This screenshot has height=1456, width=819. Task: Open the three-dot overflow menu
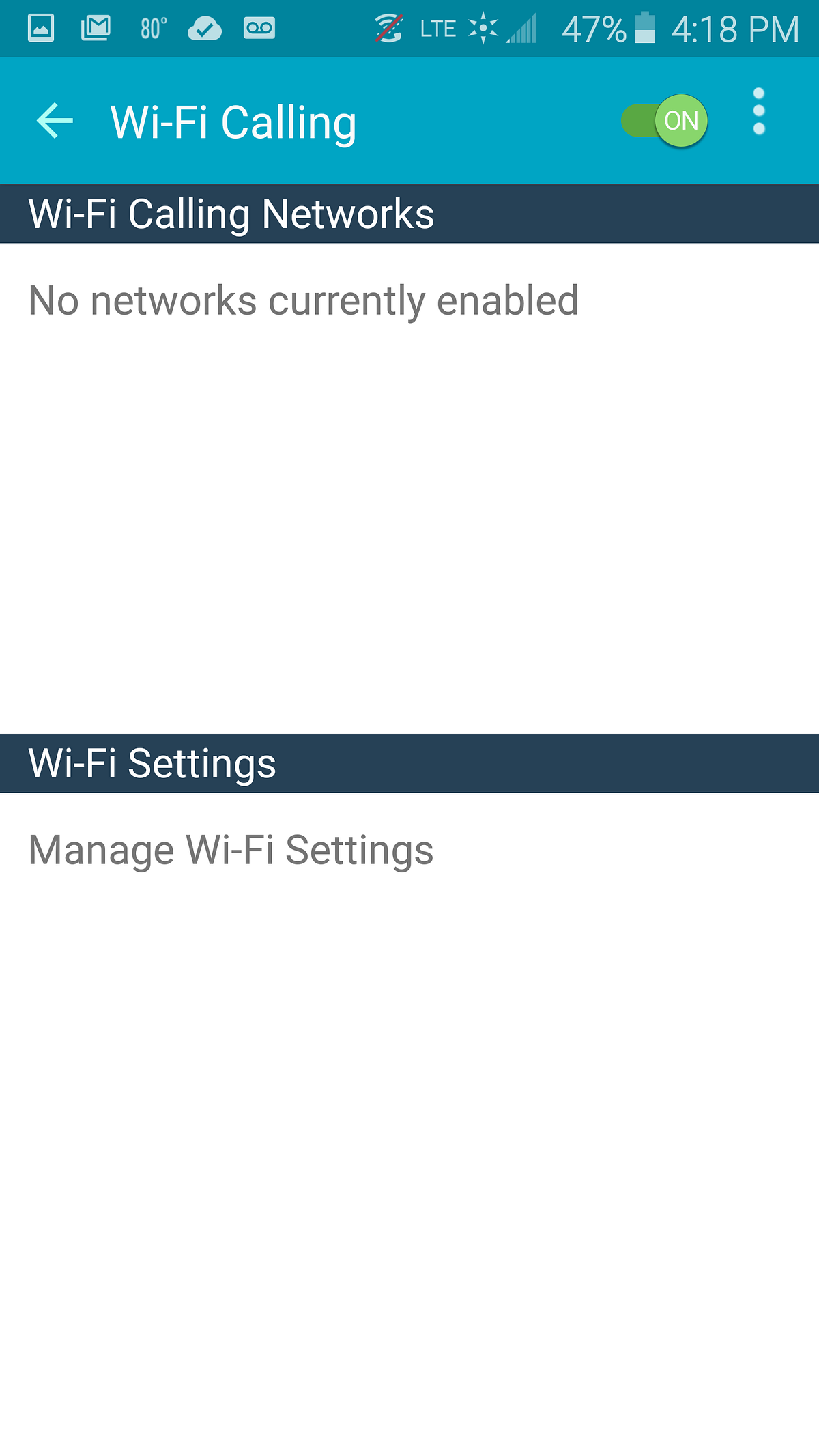758,112
